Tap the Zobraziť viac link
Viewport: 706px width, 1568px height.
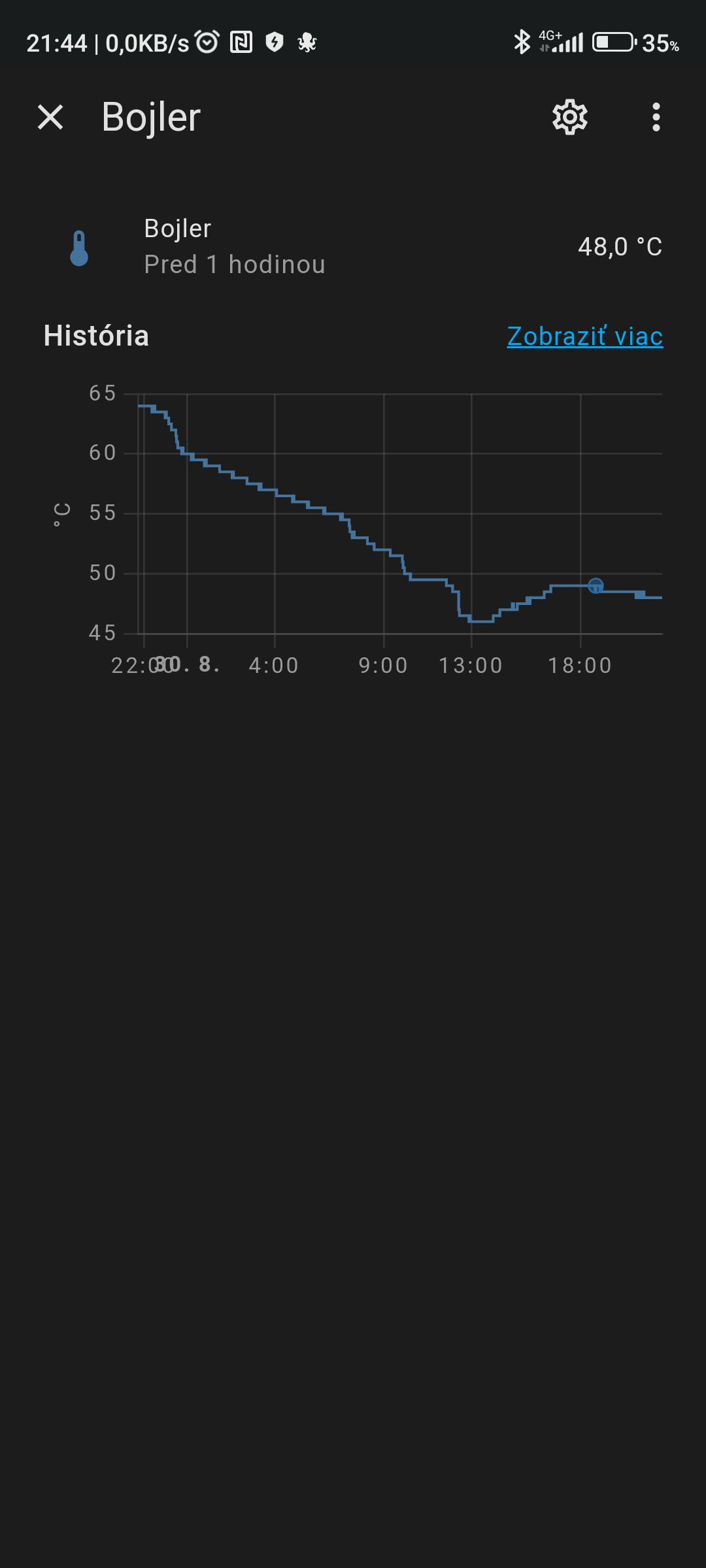click(x=584, y=336)
